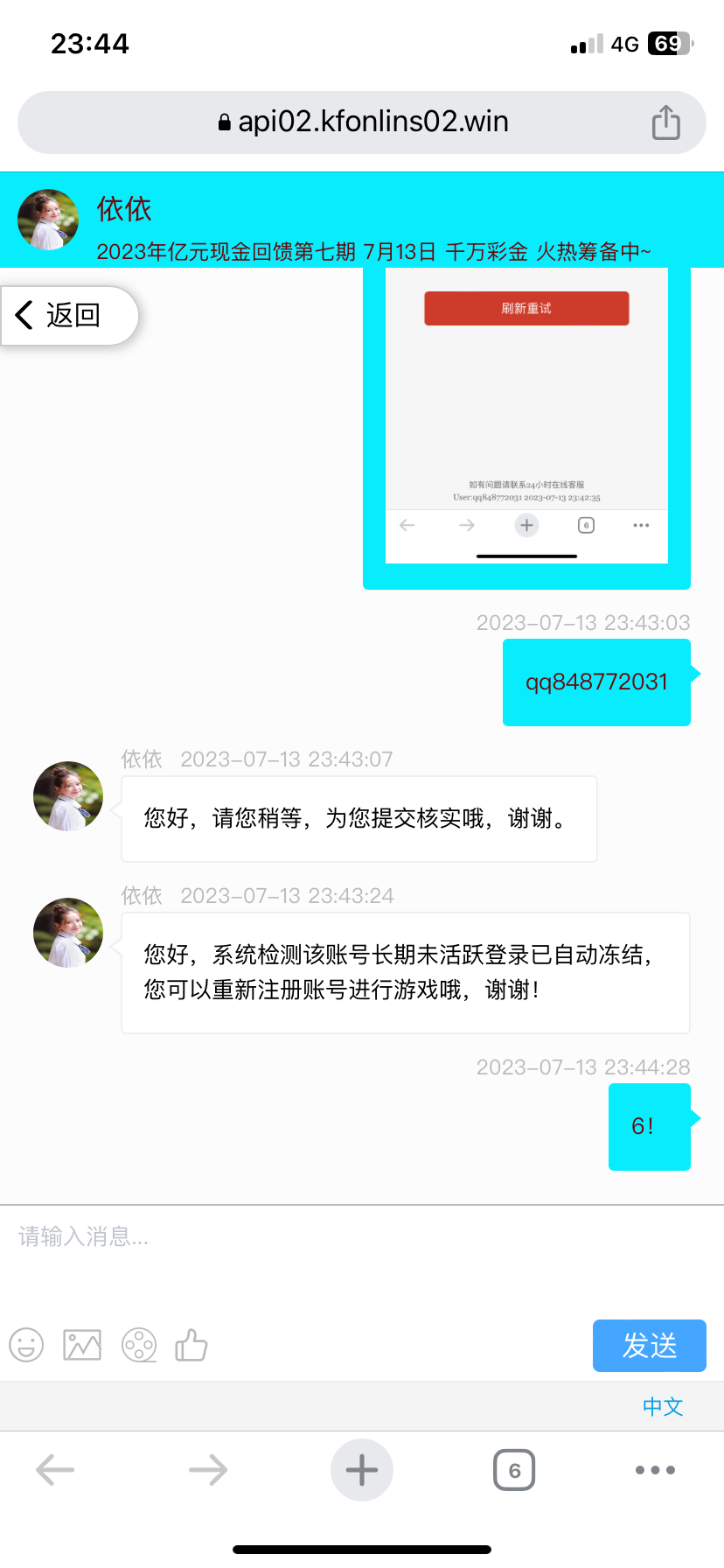Tap the 返回 back button
The width and height of the screenshot is (724, 1568).
pos(61,315)
